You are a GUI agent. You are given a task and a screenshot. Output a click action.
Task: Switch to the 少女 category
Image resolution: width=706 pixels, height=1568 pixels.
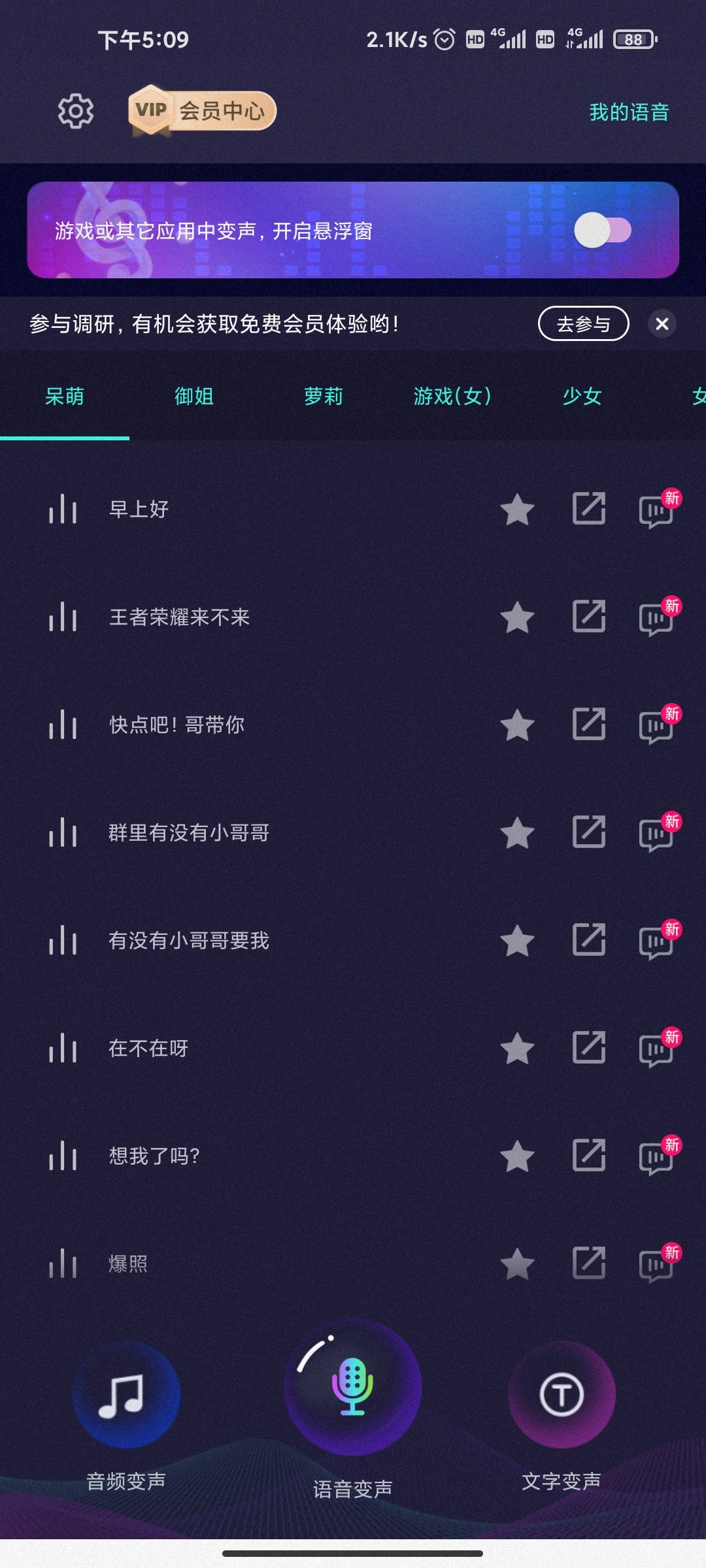pos(581,397)
